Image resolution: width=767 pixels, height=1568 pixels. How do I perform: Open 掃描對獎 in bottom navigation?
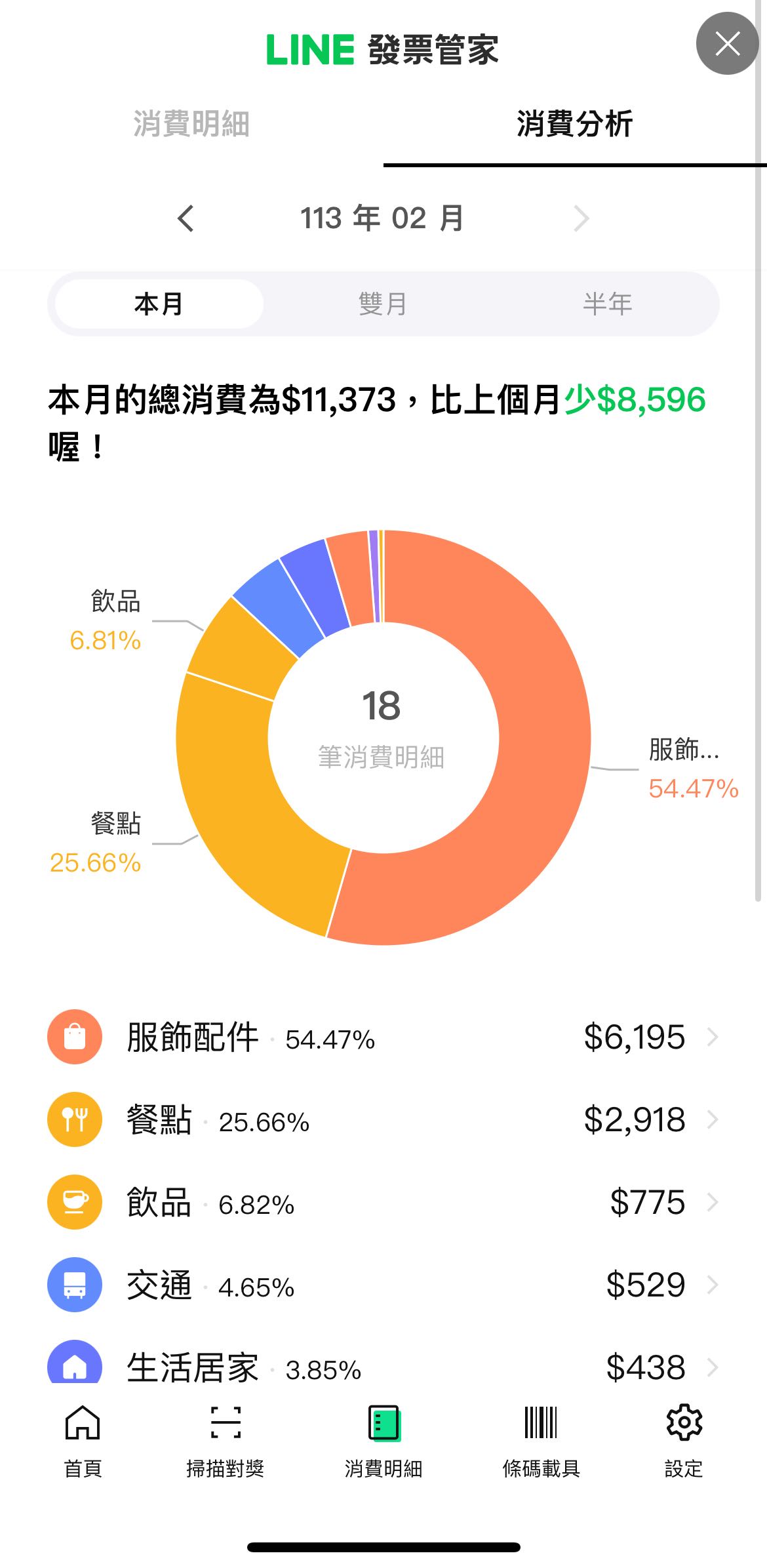click(226, 1441)
